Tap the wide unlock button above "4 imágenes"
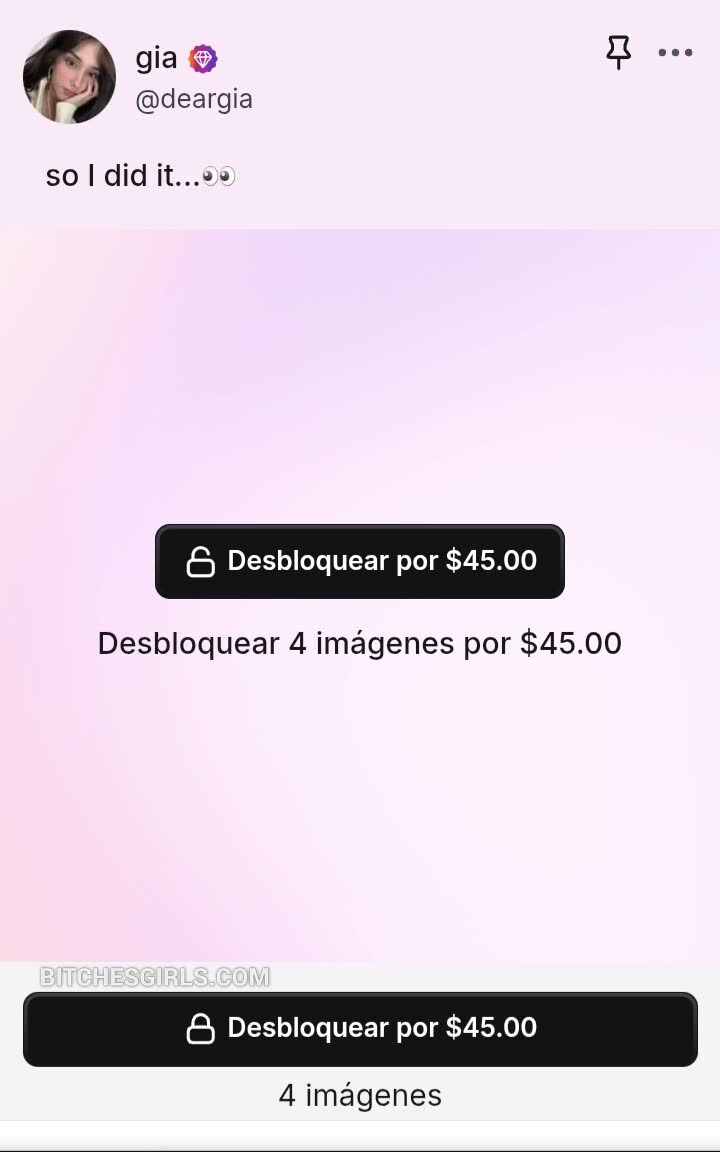This screenshot has width=720, height=1152. pyautogui.click(x=360, y=1028)
